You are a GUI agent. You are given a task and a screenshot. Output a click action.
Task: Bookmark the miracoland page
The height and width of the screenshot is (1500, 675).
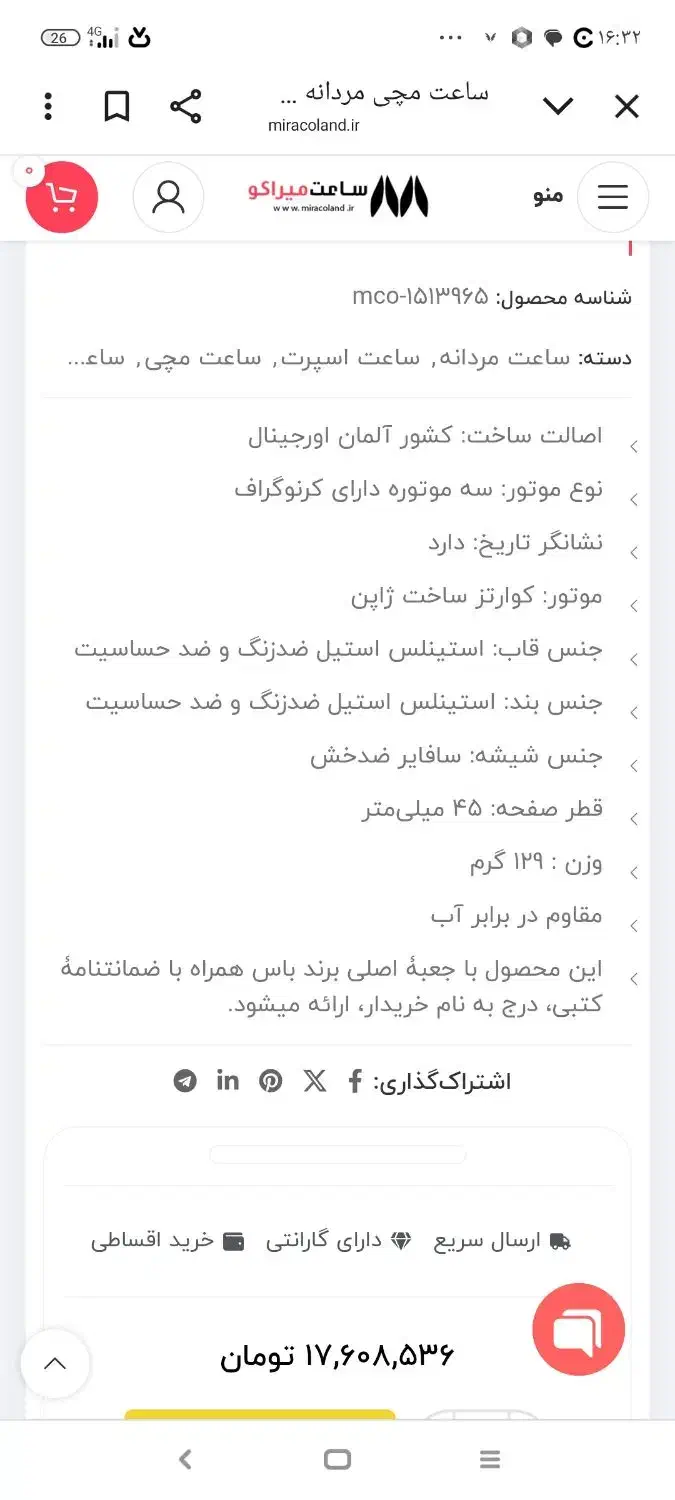point(117,107)
